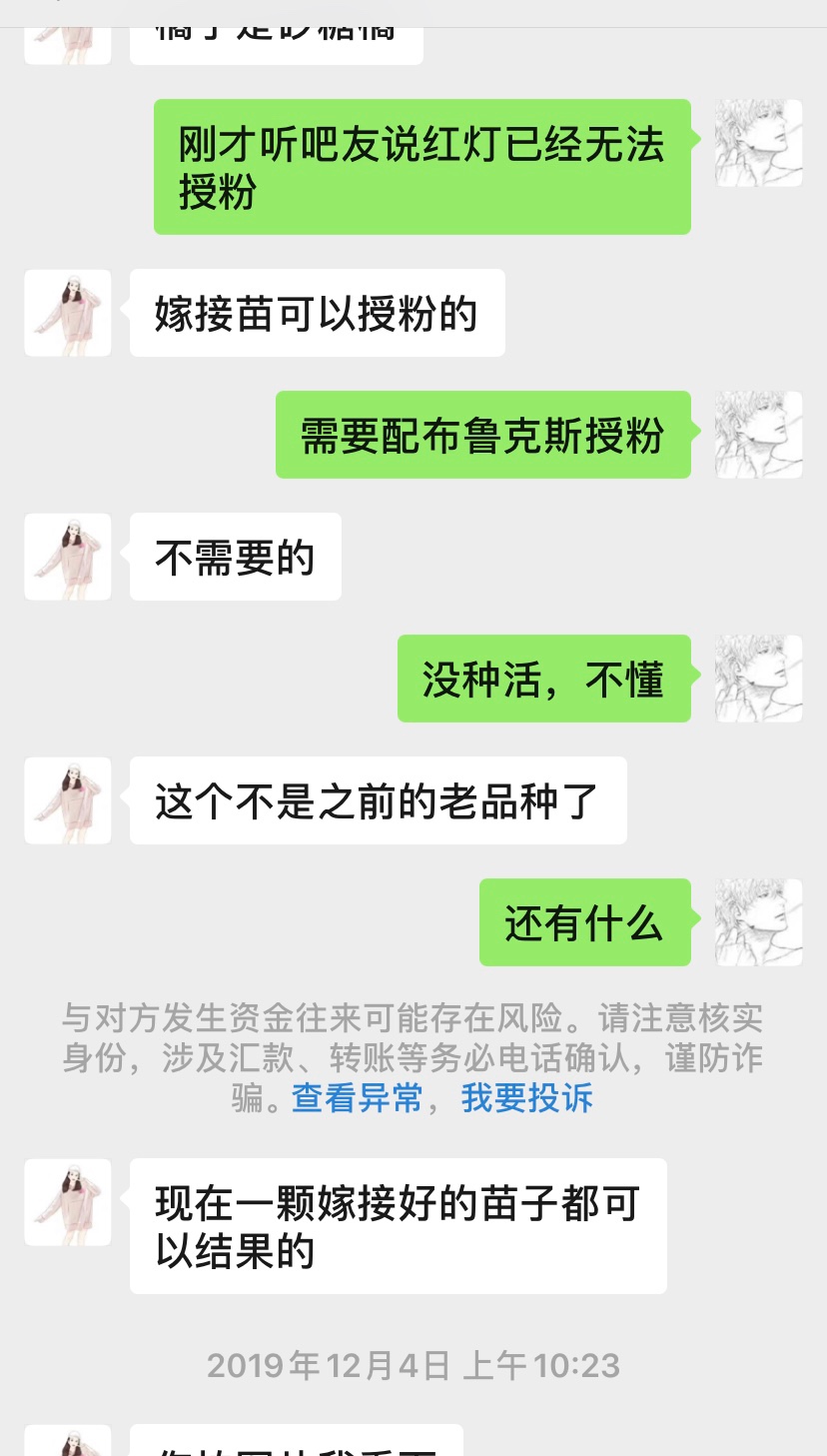Tap the 我要投诉 complaint link

tap(527, 1097)
